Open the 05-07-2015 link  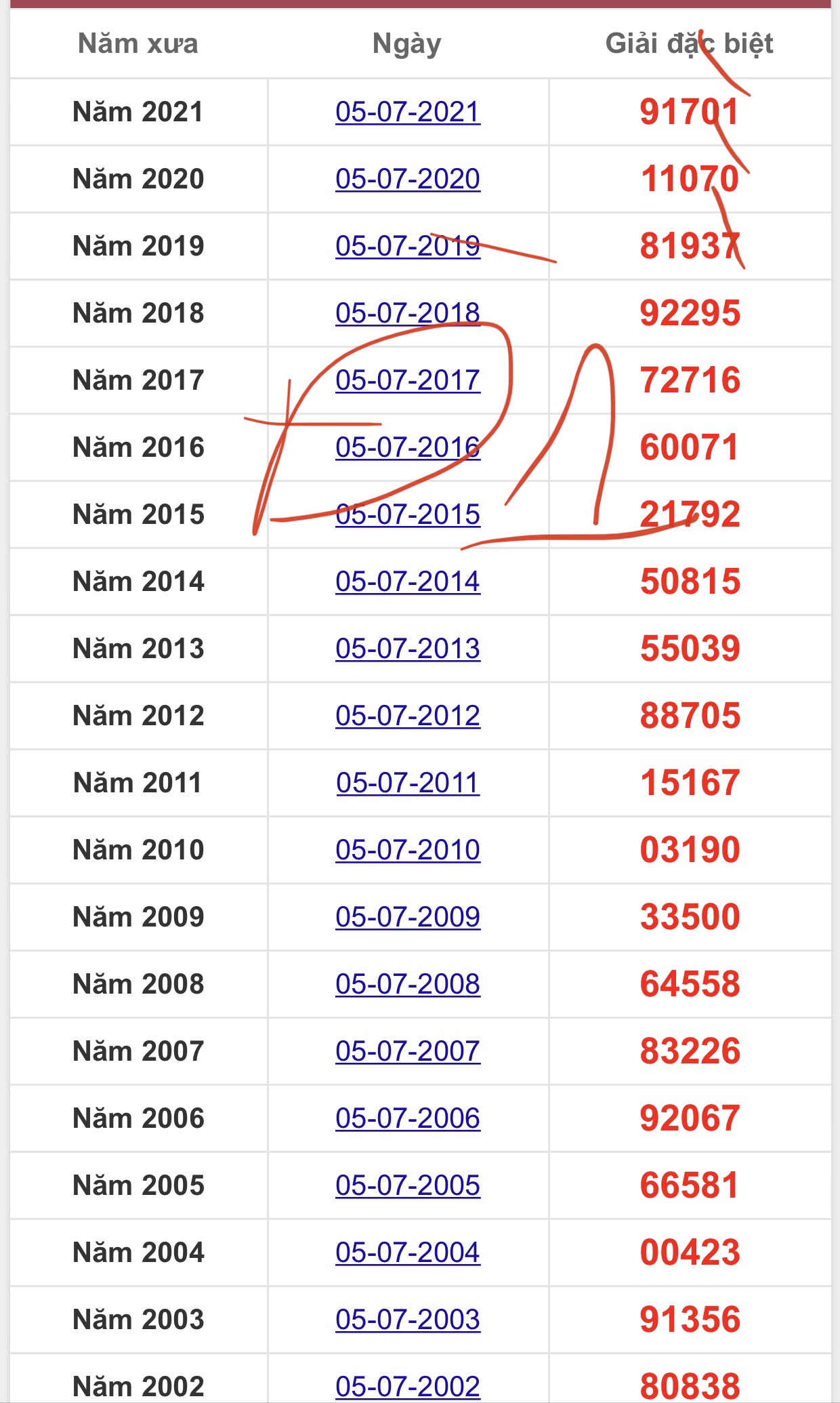(408, 514)
